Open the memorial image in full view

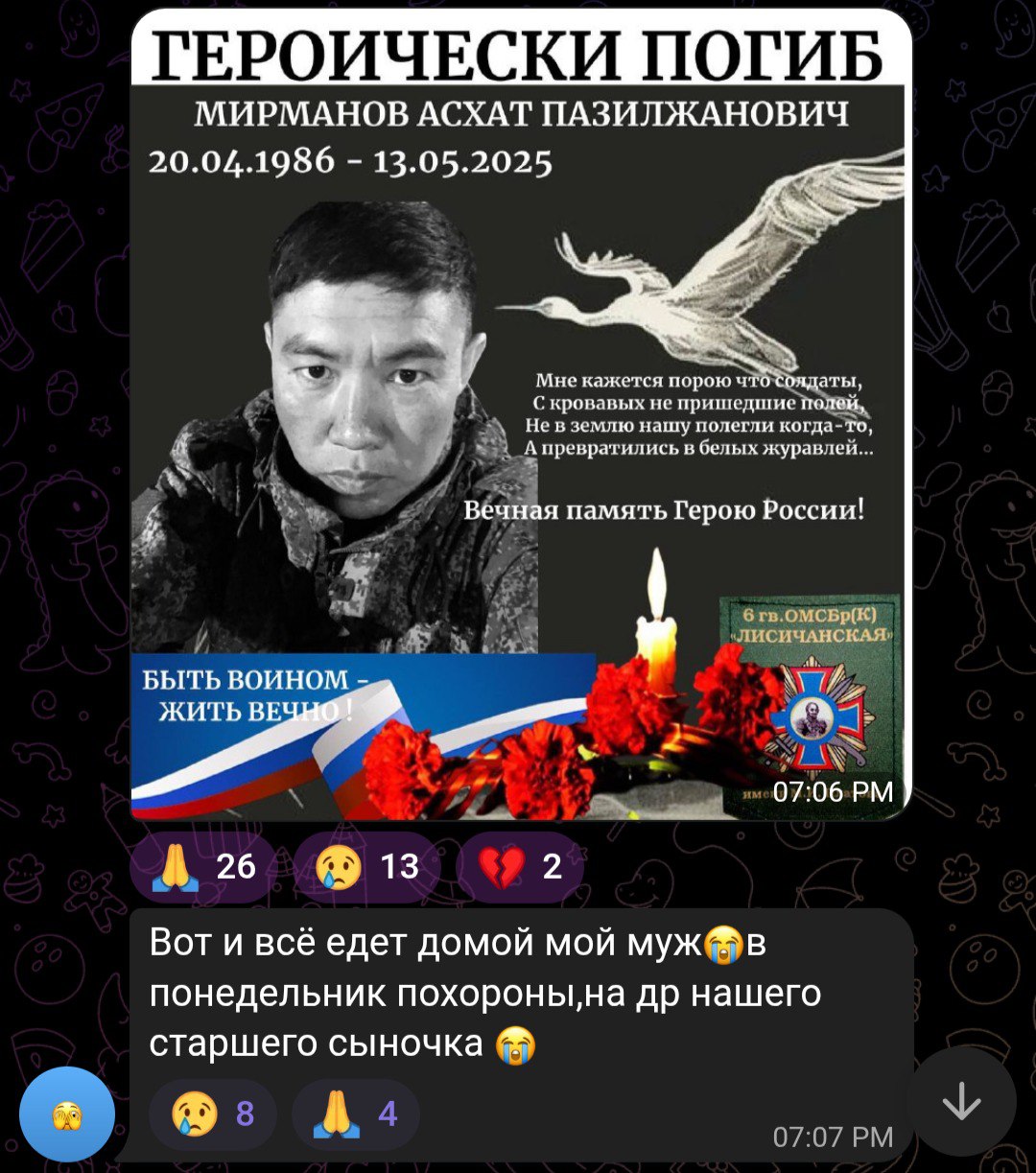pyautogui.click(x=520, y=412)
